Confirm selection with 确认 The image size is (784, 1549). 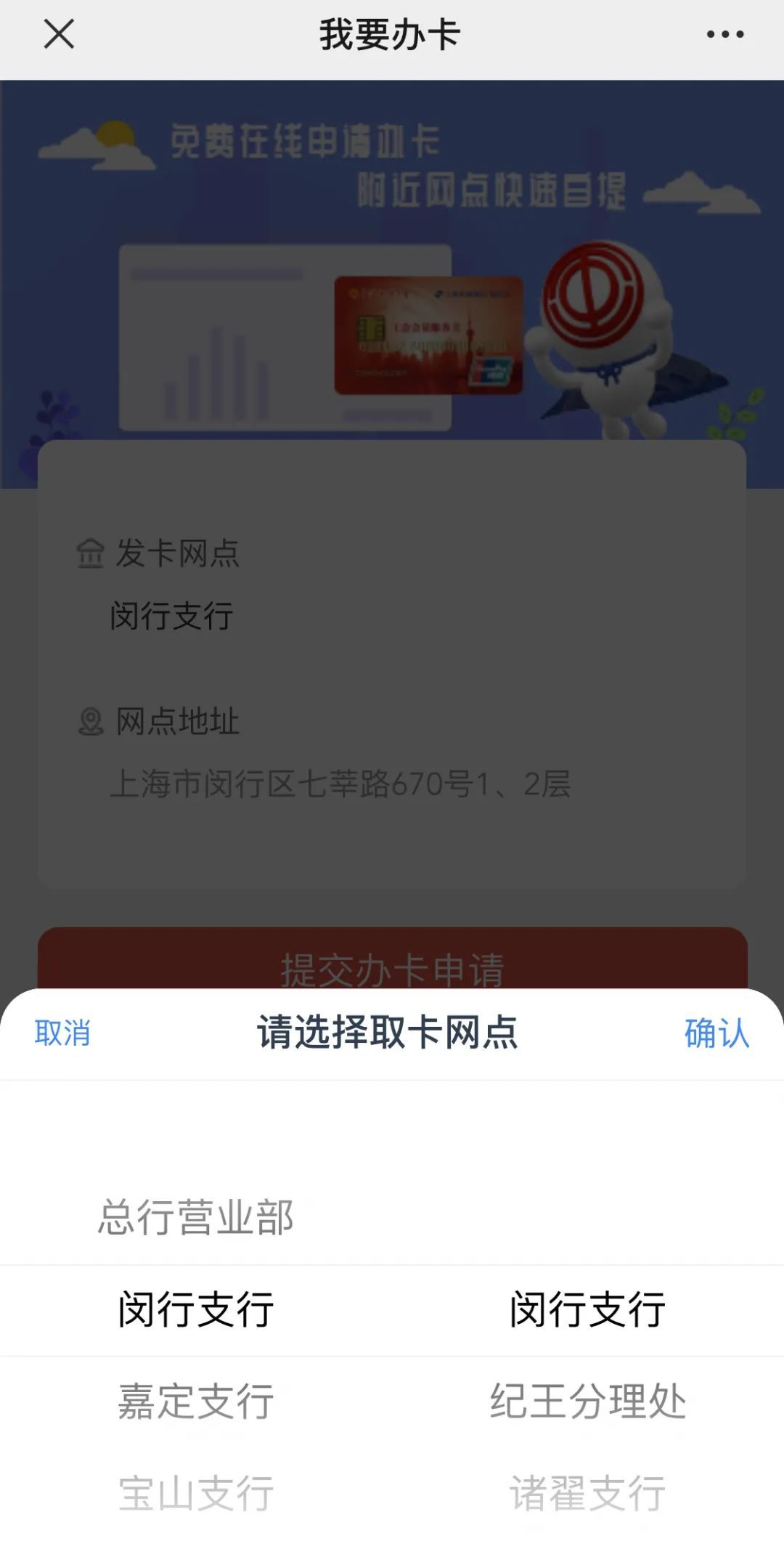pos(716,1033)
